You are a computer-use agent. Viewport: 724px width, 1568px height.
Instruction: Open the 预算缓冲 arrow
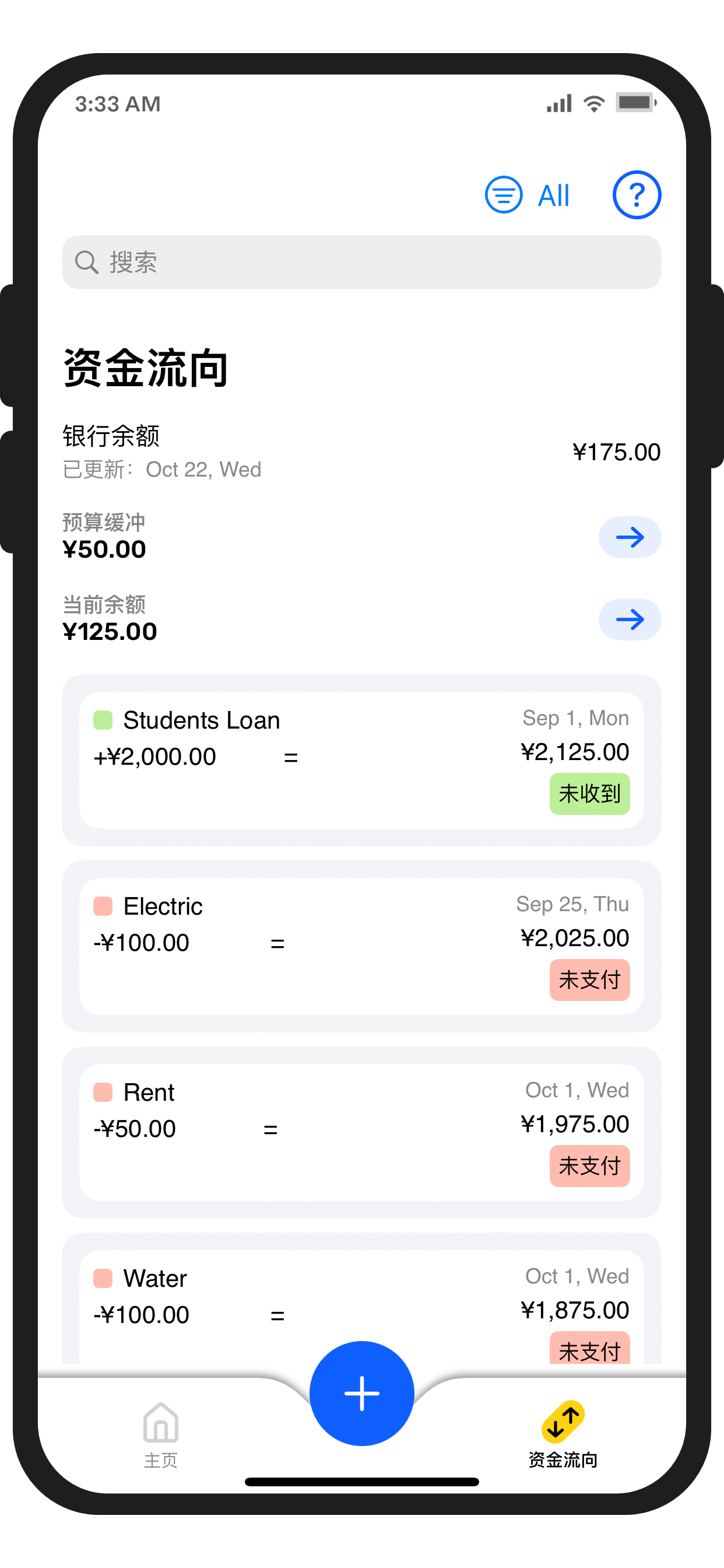tap(629, 537)
